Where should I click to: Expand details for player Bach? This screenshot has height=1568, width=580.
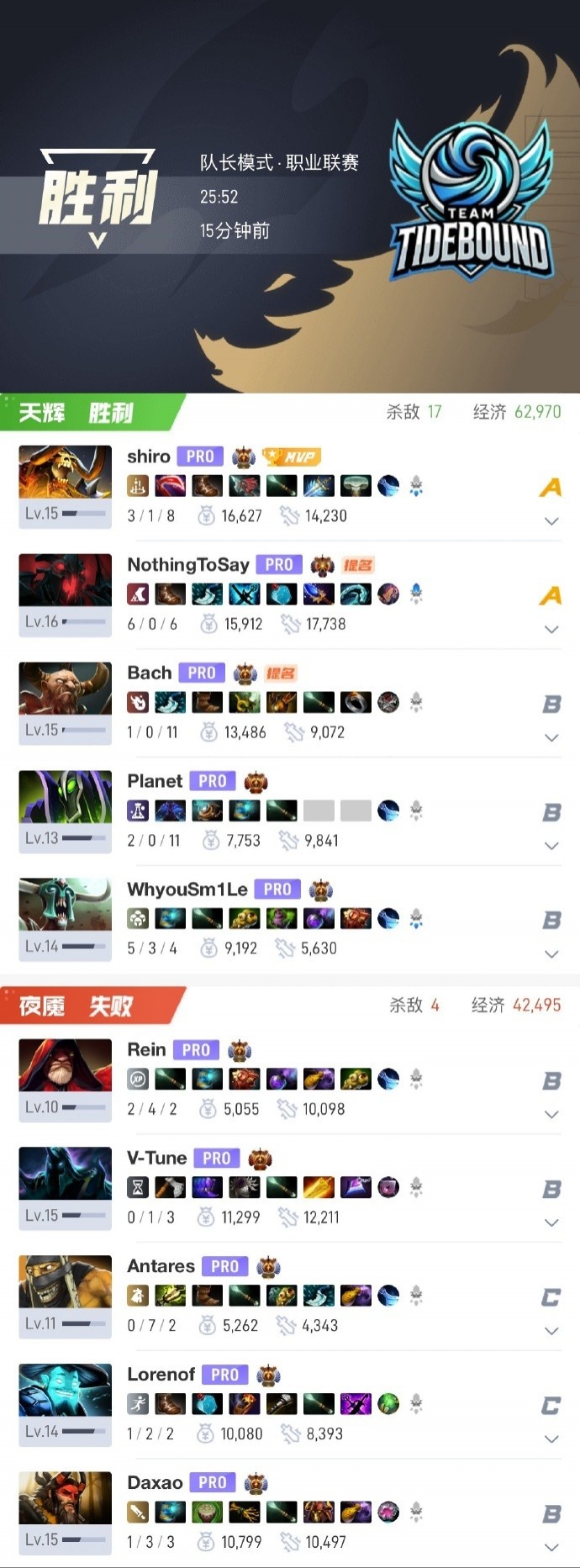[551, 738]
